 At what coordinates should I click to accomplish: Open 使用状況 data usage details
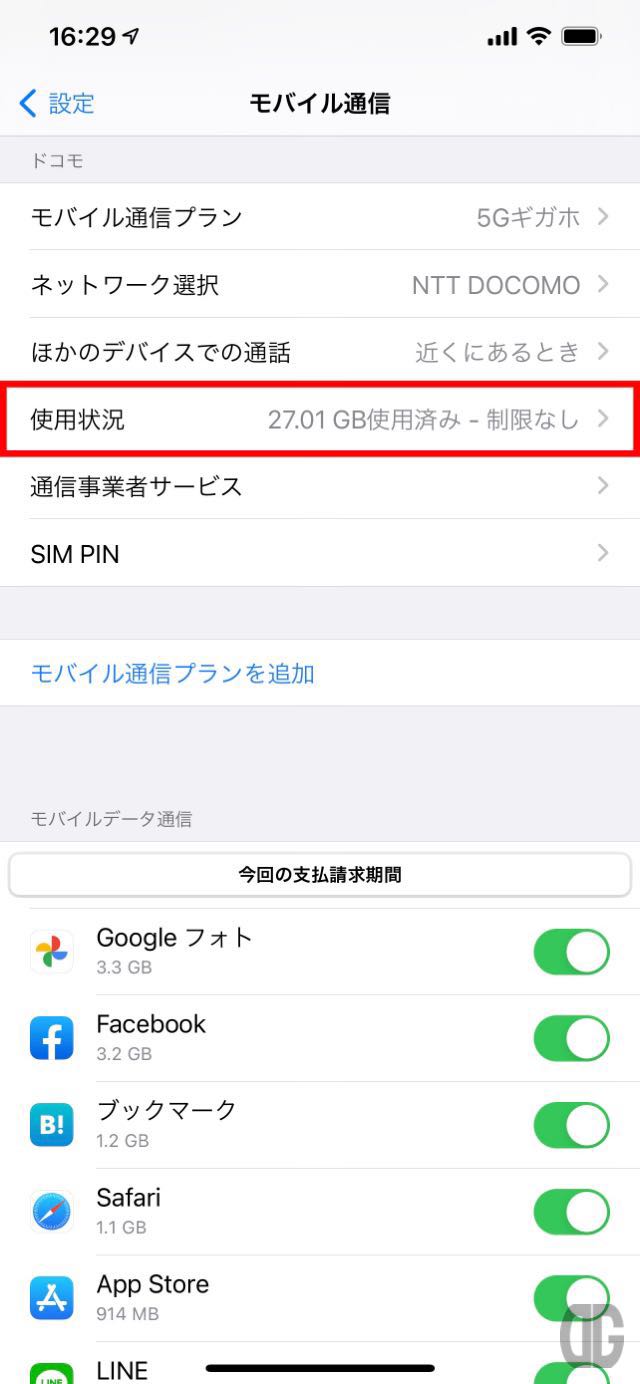point(320,419)
